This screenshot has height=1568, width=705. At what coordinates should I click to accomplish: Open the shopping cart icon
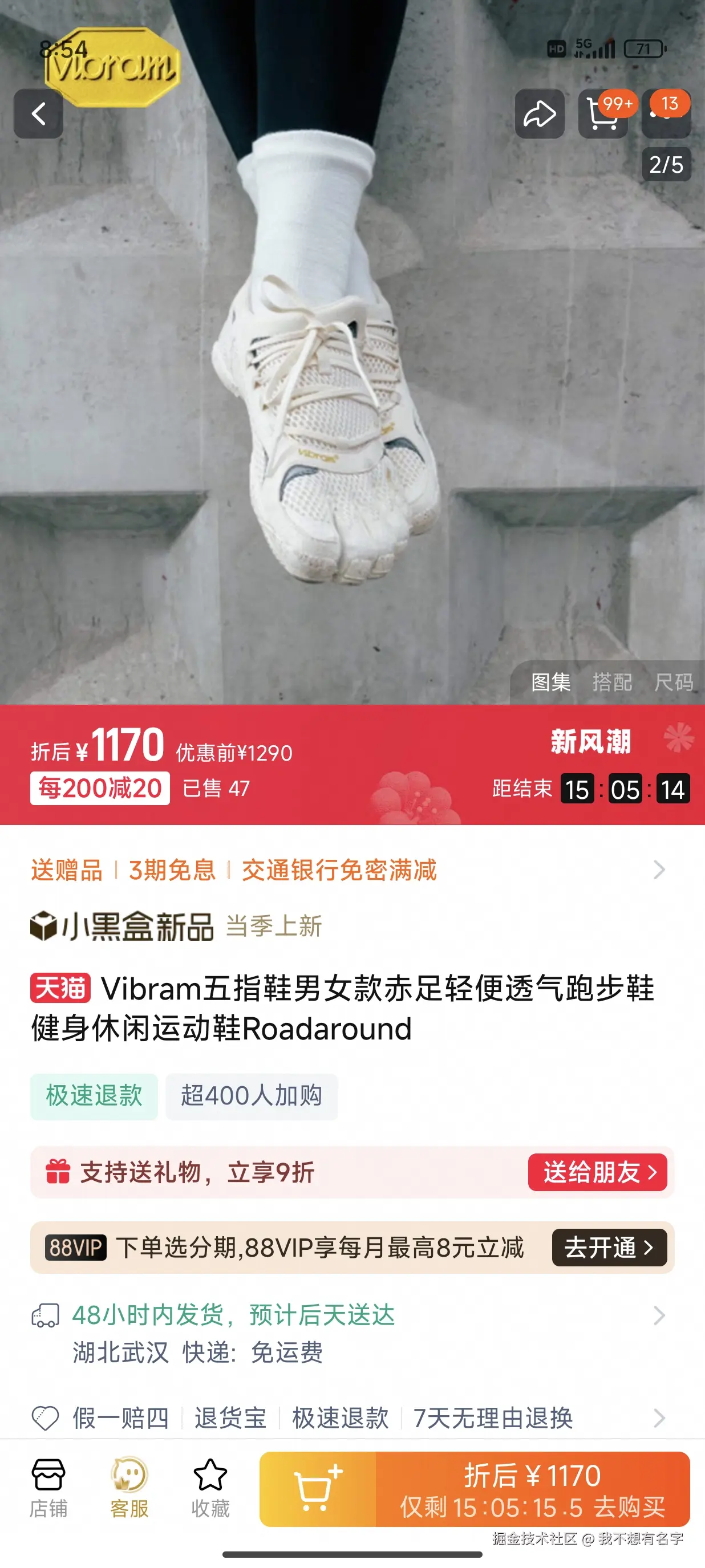tap(603, 115)
